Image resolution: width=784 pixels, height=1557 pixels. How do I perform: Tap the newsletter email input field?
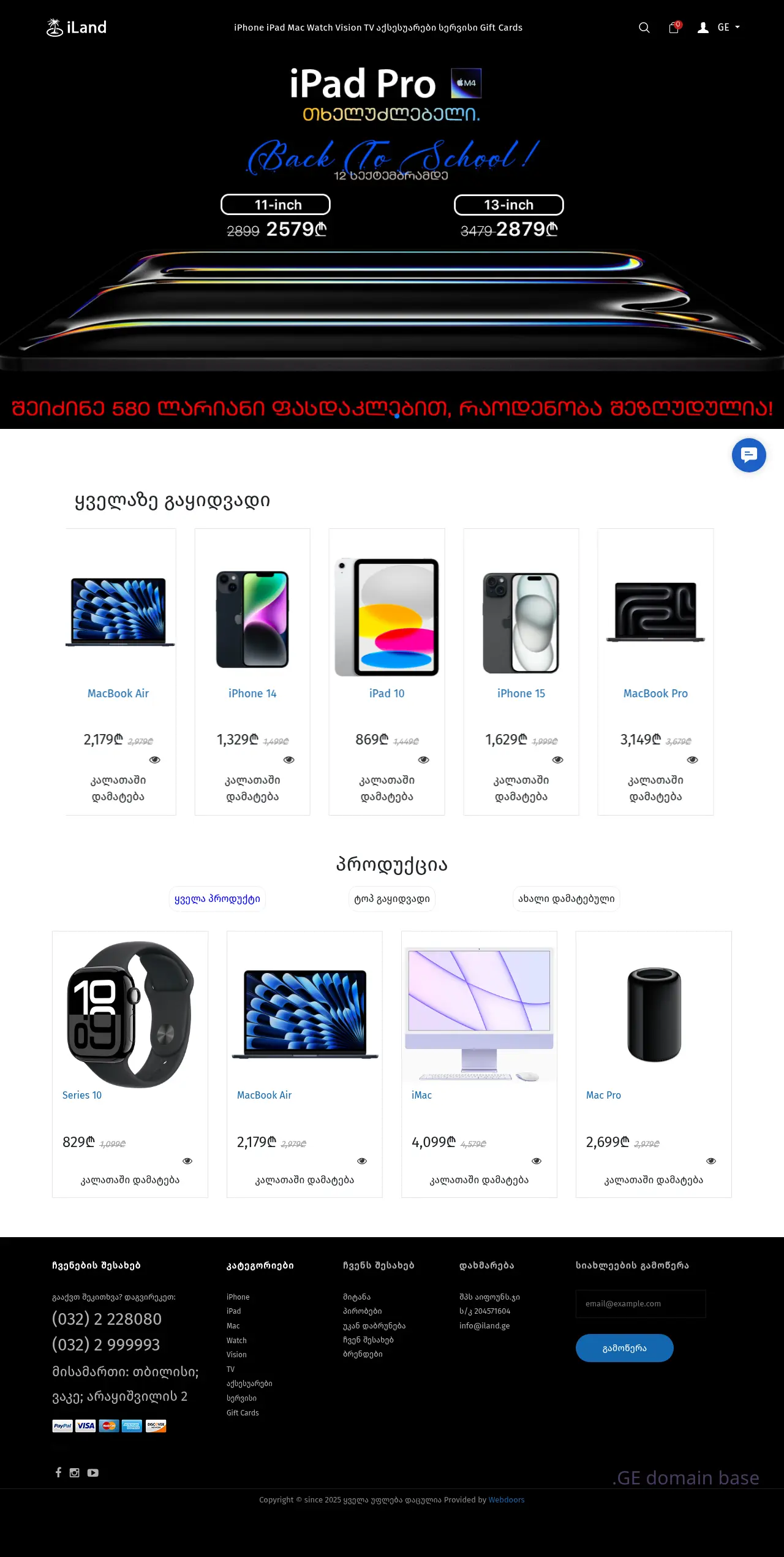tap(641, 1303)
